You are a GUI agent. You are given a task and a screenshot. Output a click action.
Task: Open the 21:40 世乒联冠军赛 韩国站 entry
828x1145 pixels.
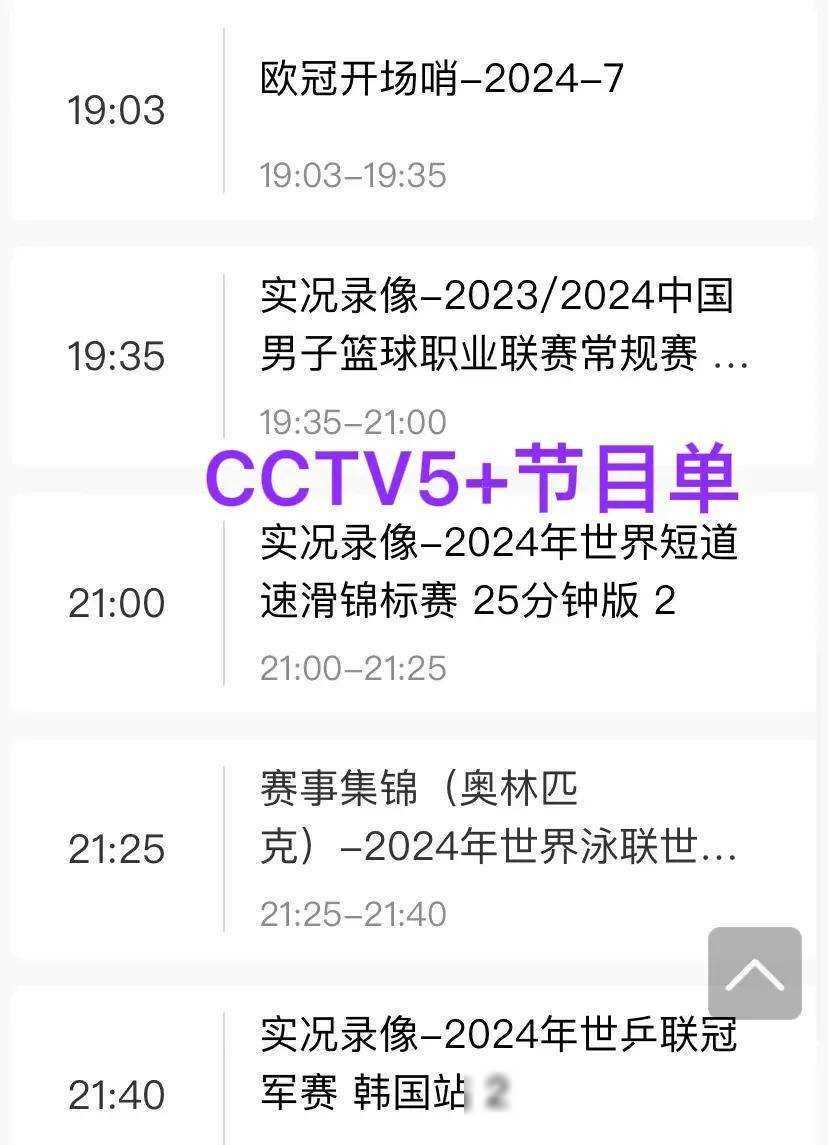(x=497, y=1063)
